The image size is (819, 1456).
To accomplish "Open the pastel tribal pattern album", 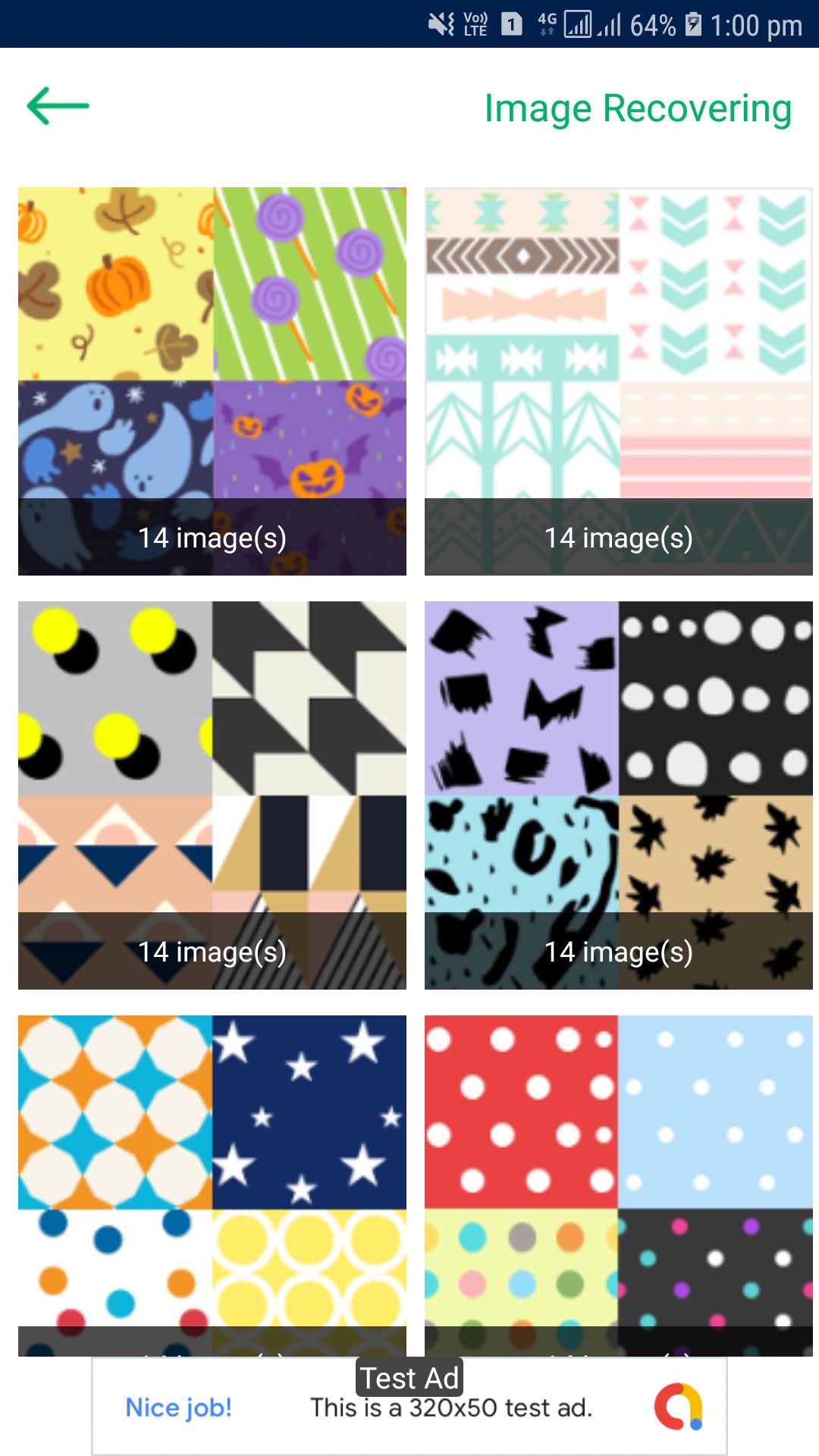I will point(618,381).
